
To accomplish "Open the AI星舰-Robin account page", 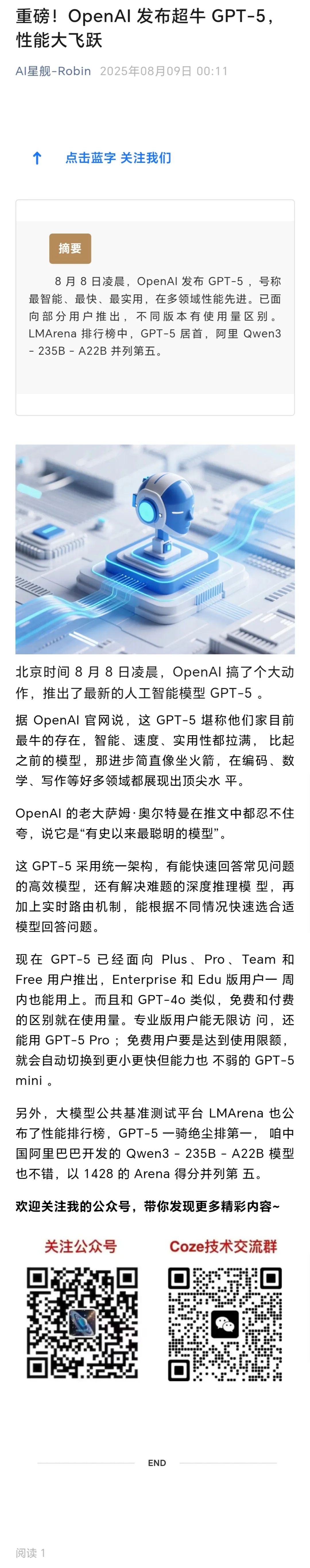I will [x=53, y=71].
